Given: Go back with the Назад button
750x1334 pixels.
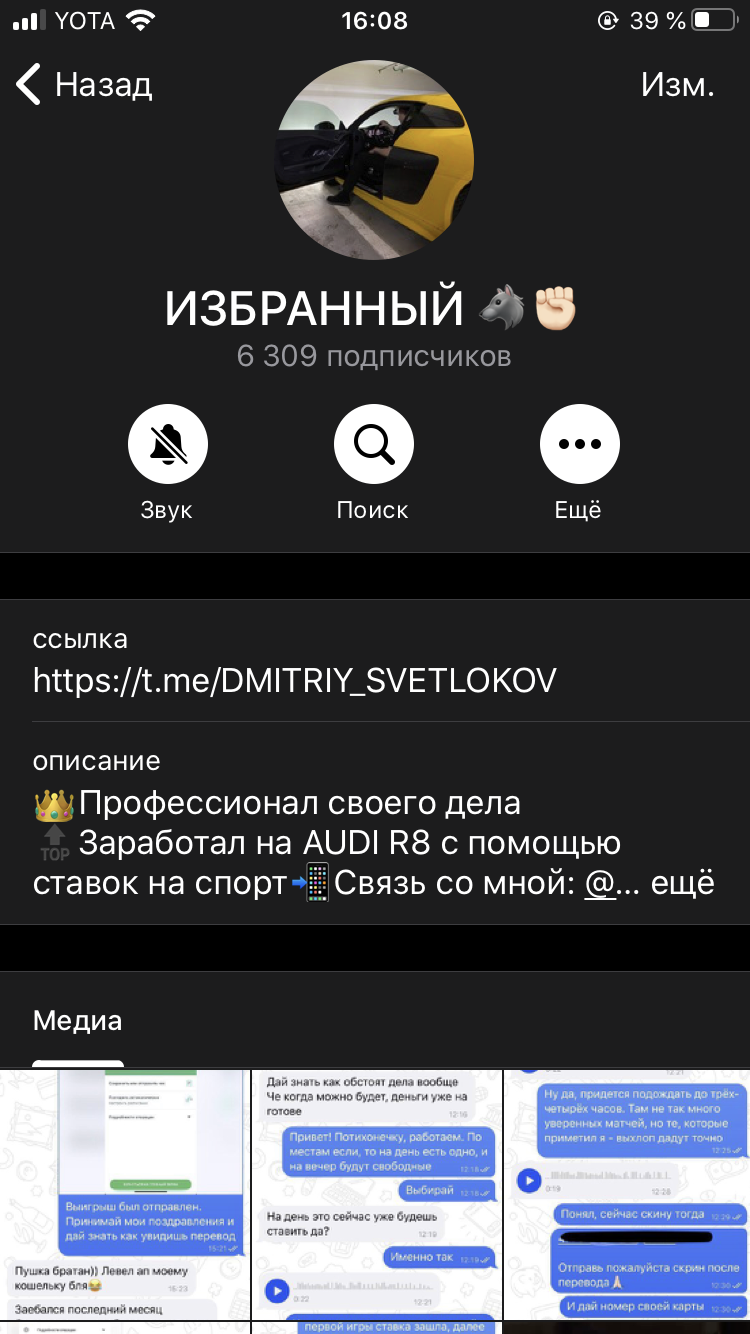Looking at the screenshot, I should (84, 85).
